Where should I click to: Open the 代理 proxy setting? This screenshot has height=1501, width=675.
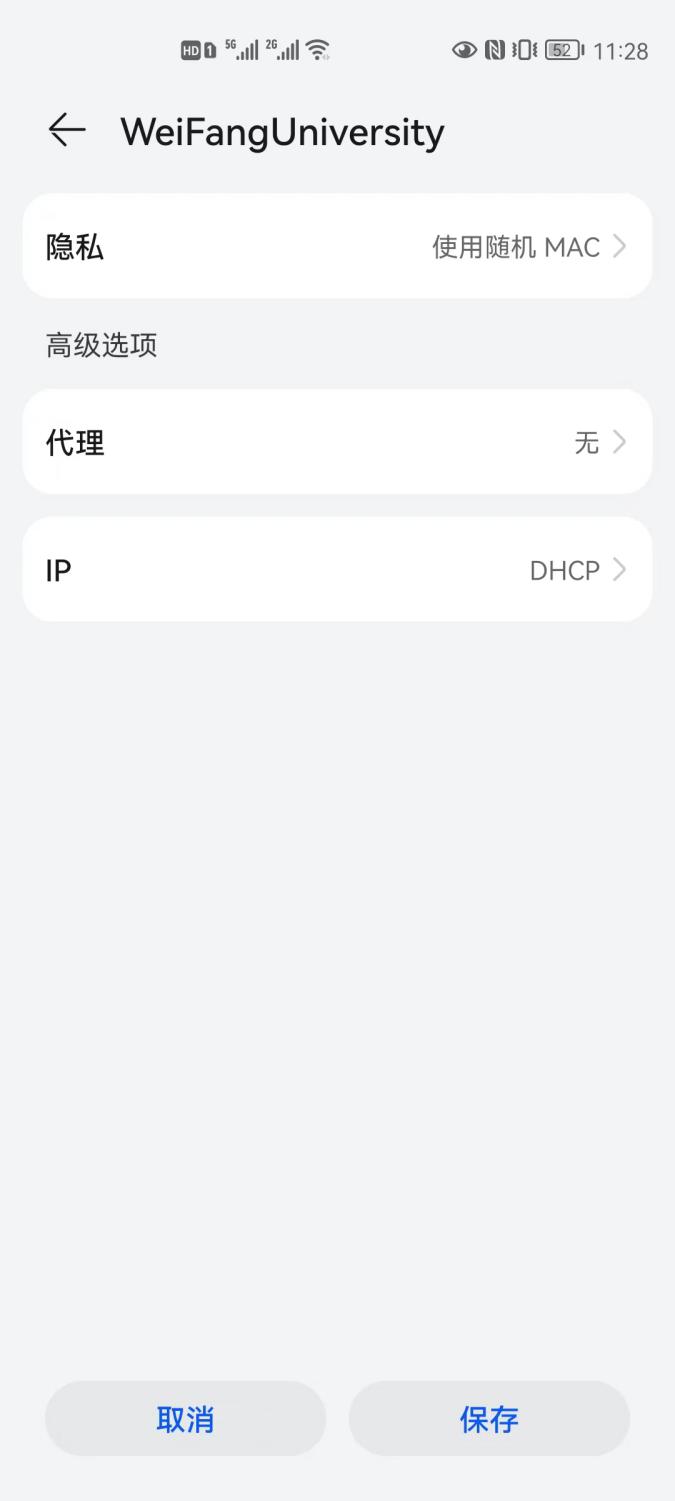point(337,442)
